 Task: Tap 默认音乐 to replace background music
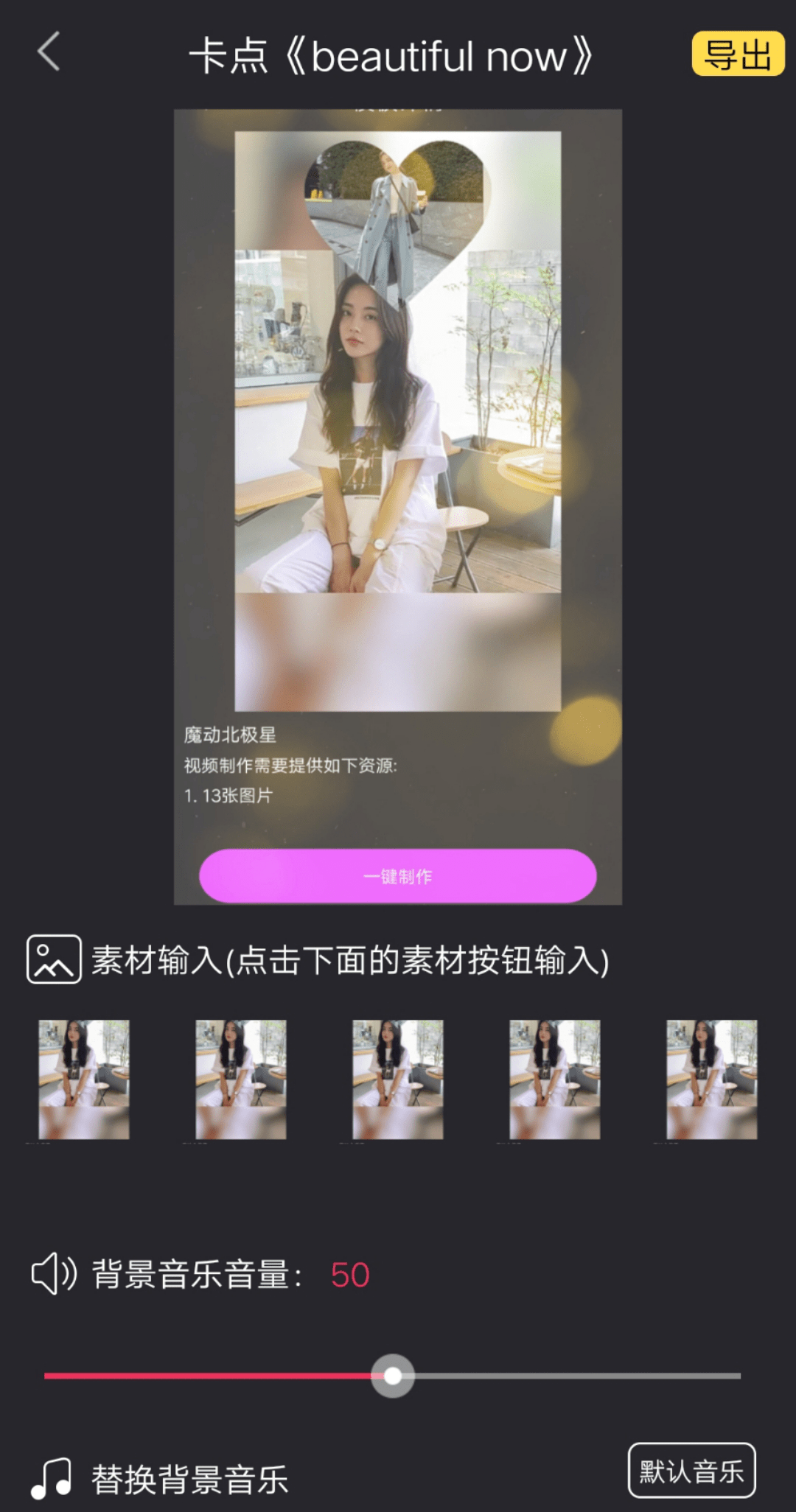691,1471
